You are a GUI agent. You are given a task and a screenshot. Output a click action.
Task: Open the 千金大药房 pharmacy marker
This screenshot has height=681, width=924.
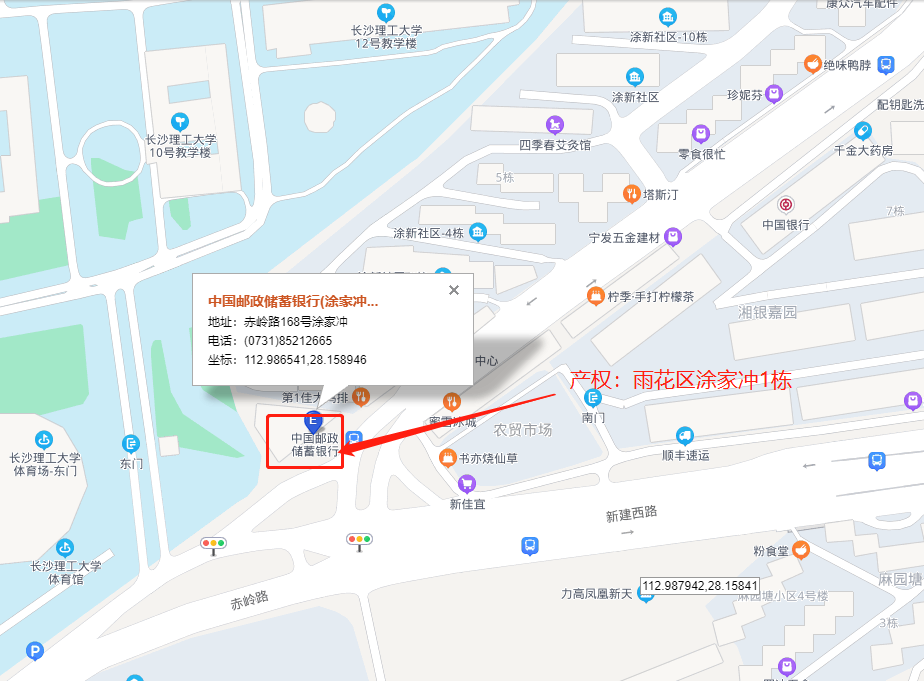(862, 131)
